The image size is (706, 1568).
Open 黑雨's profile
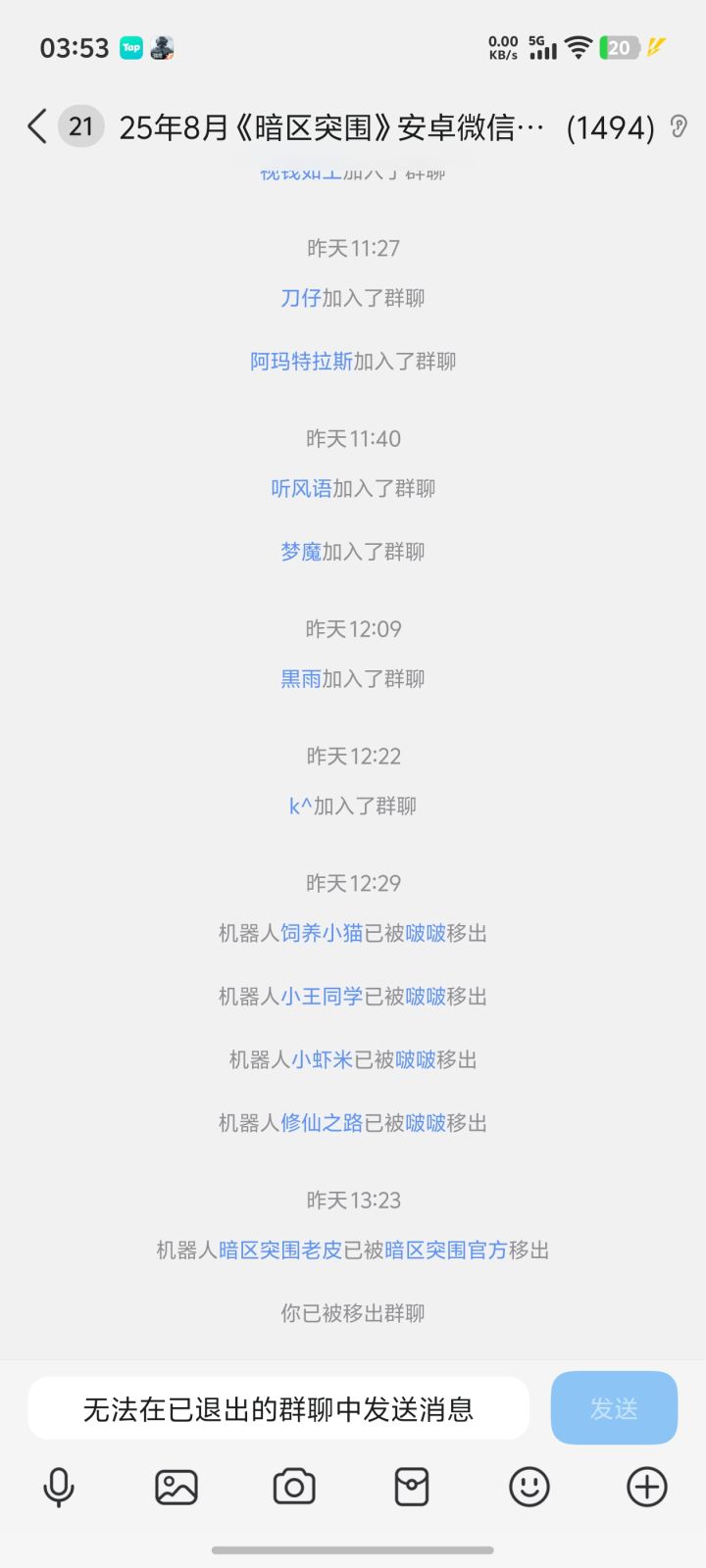pos(301,678)
